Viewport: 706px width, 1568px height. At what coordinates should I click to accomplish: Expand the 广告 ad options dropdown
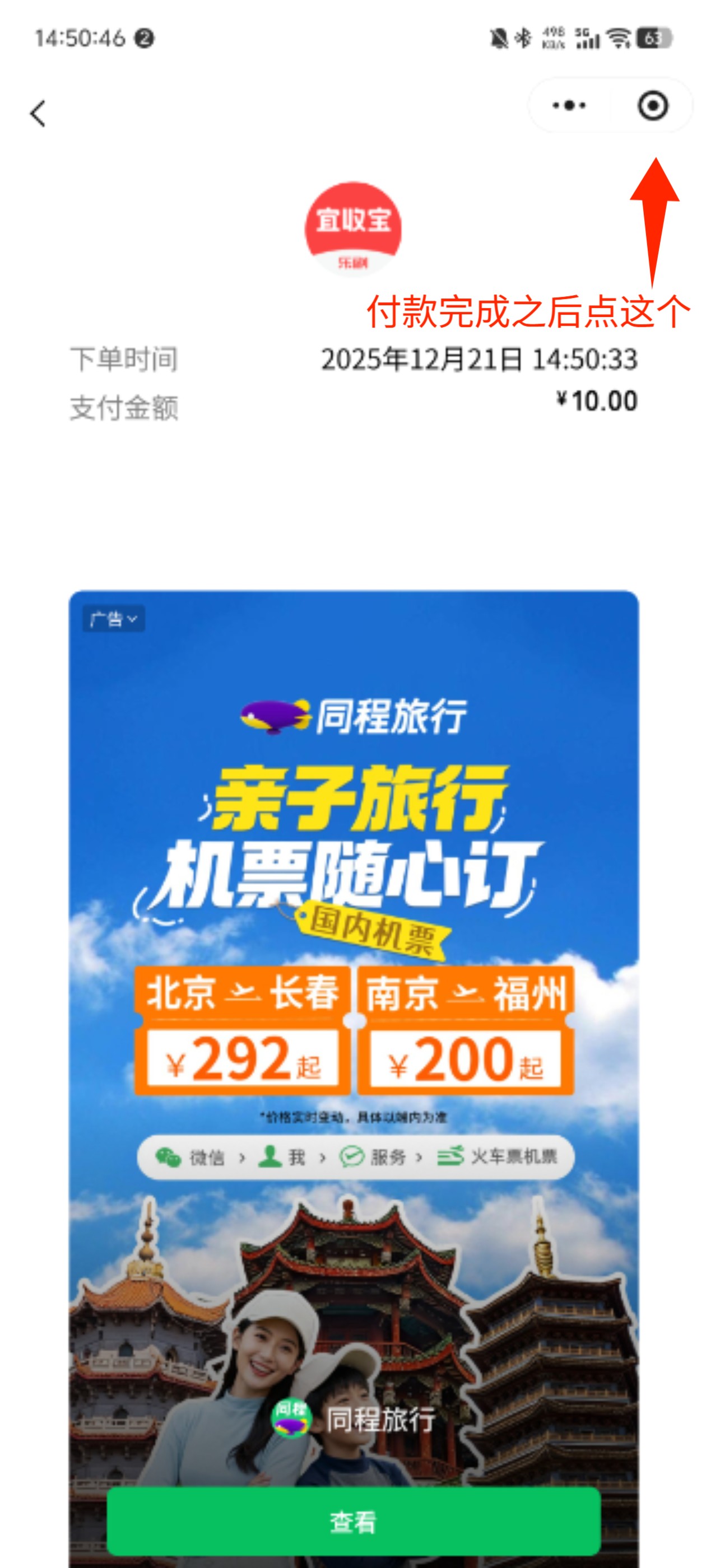tap(113, 619)
